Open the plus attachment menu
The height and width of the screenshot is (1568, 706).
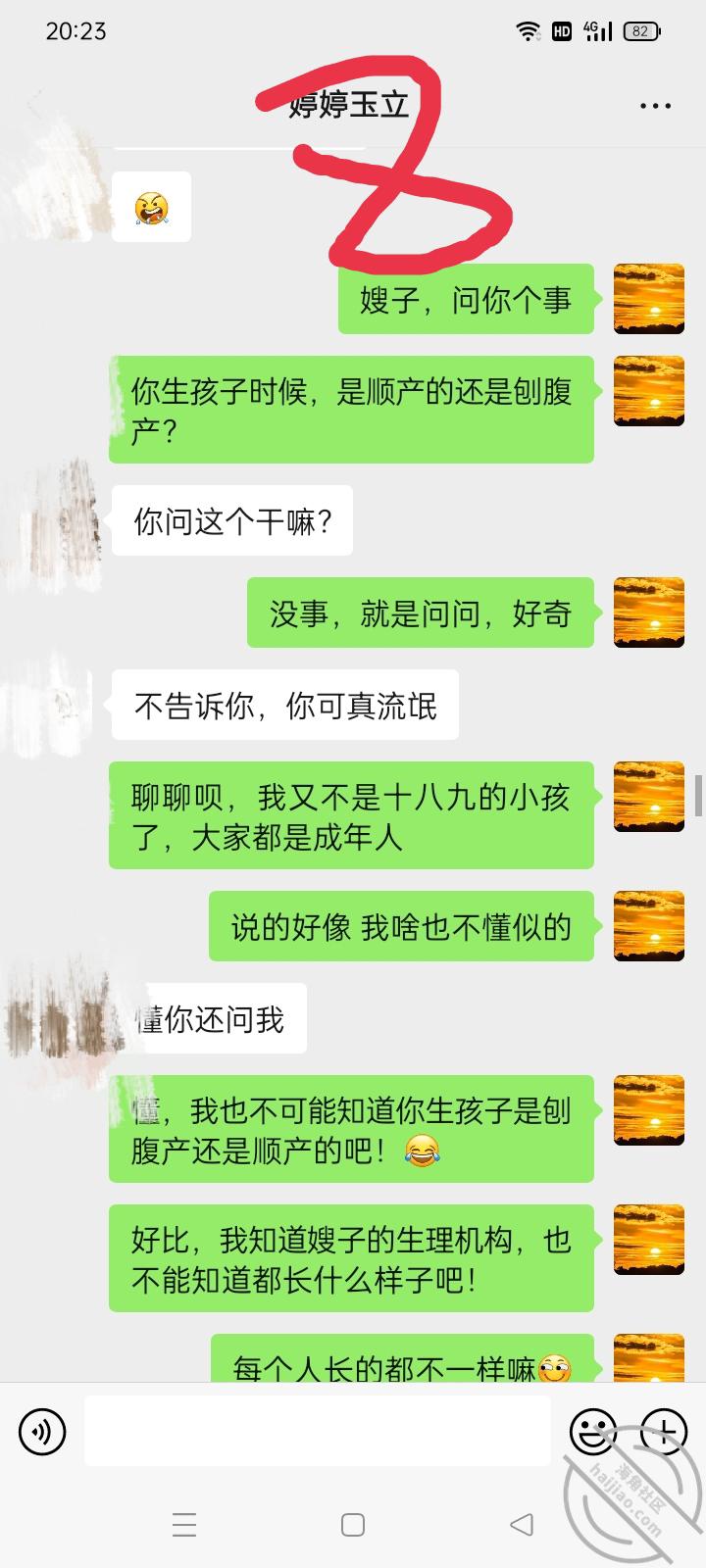664,1432
